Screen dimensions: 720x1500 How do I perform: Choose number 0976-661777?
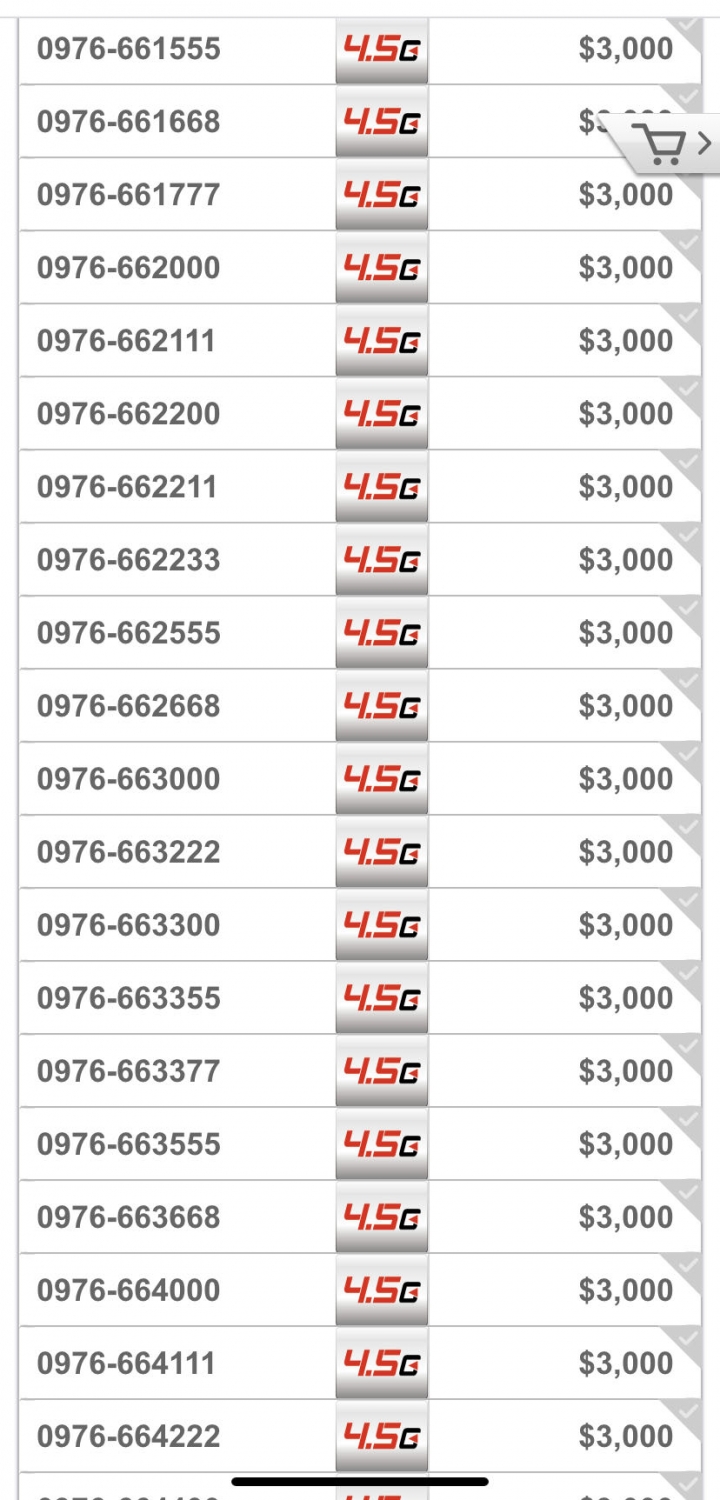[x=360, y=194]
